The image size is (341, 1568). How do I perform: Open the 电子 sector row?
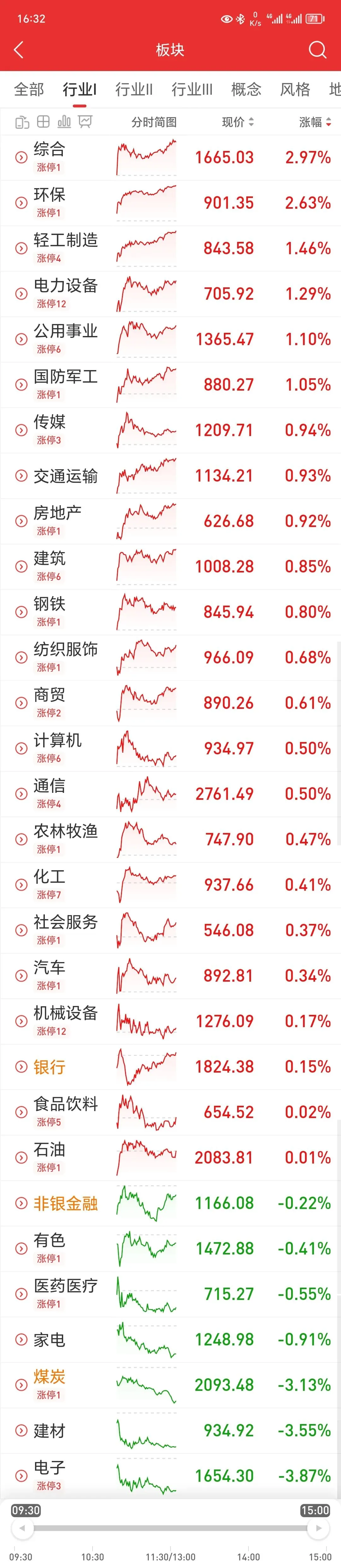(x=170, y=1475)
